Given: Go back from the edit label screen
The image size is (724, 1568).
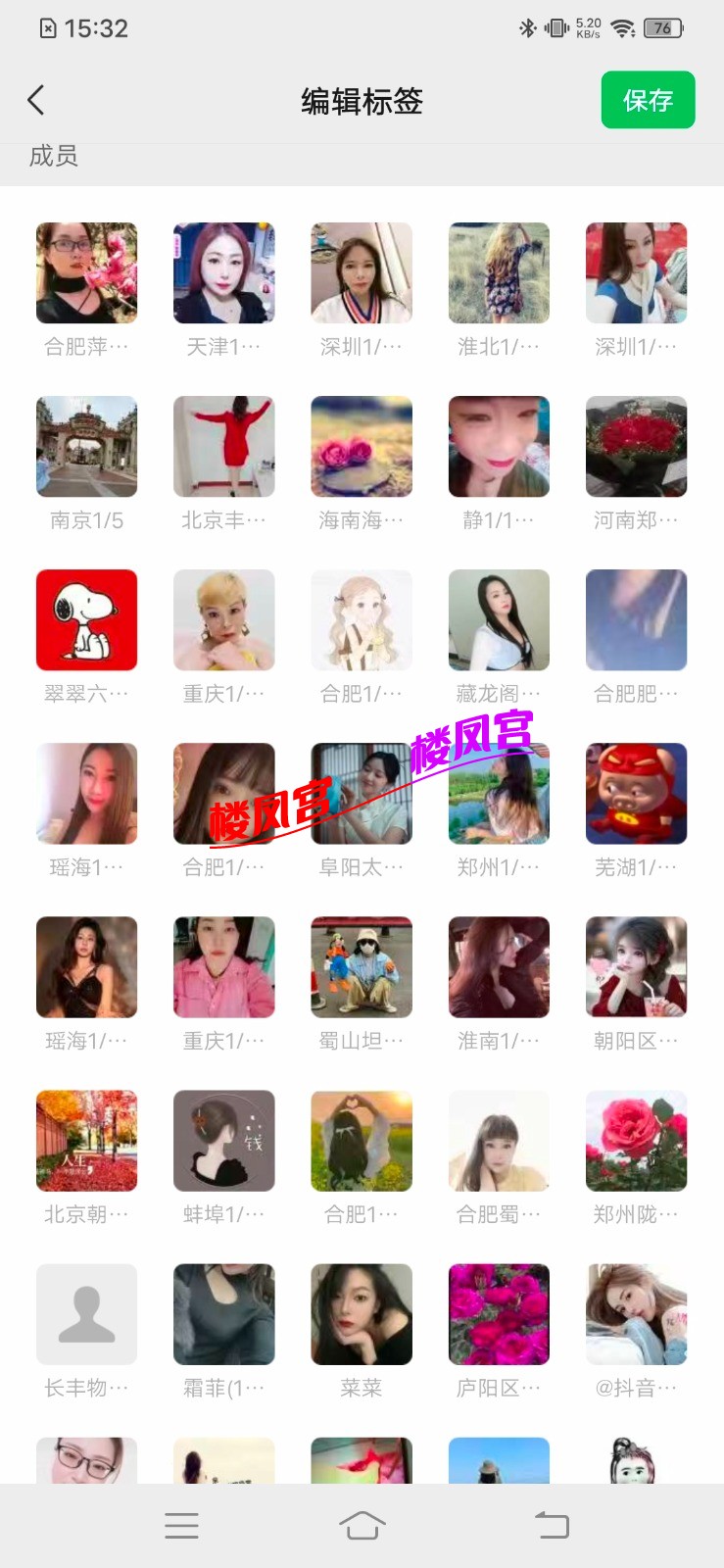Looking at the screenshot, I should click(x=36, y=100).
